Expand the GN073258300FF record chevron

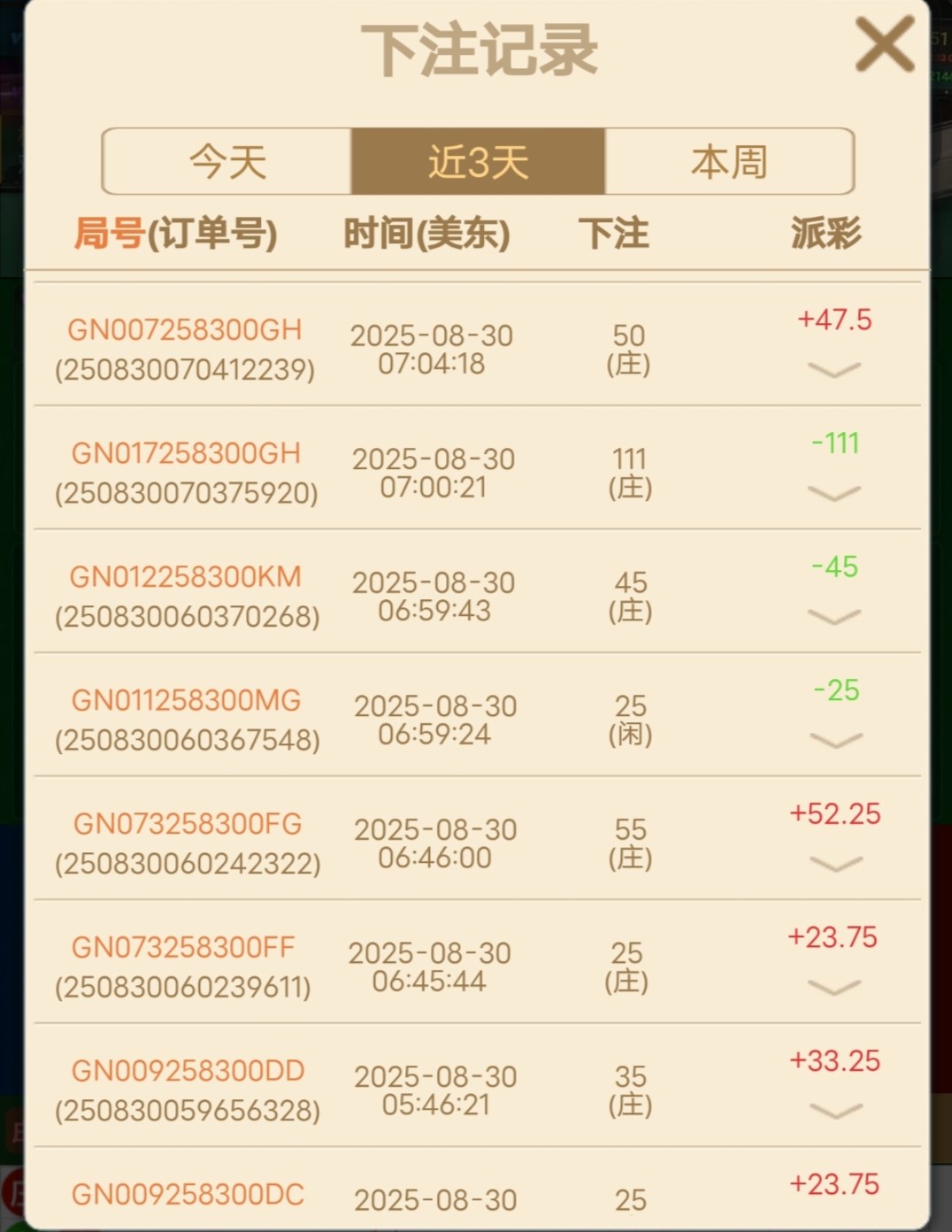coord(834,987)
